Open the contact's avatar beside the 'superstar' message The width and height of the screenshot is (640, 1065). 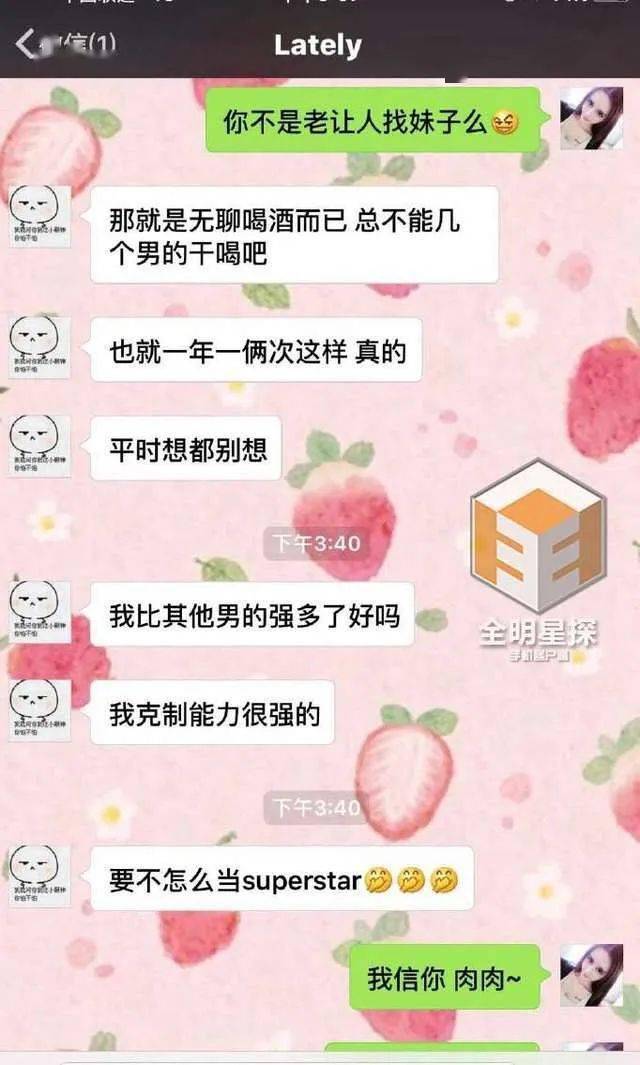(40, 876)
